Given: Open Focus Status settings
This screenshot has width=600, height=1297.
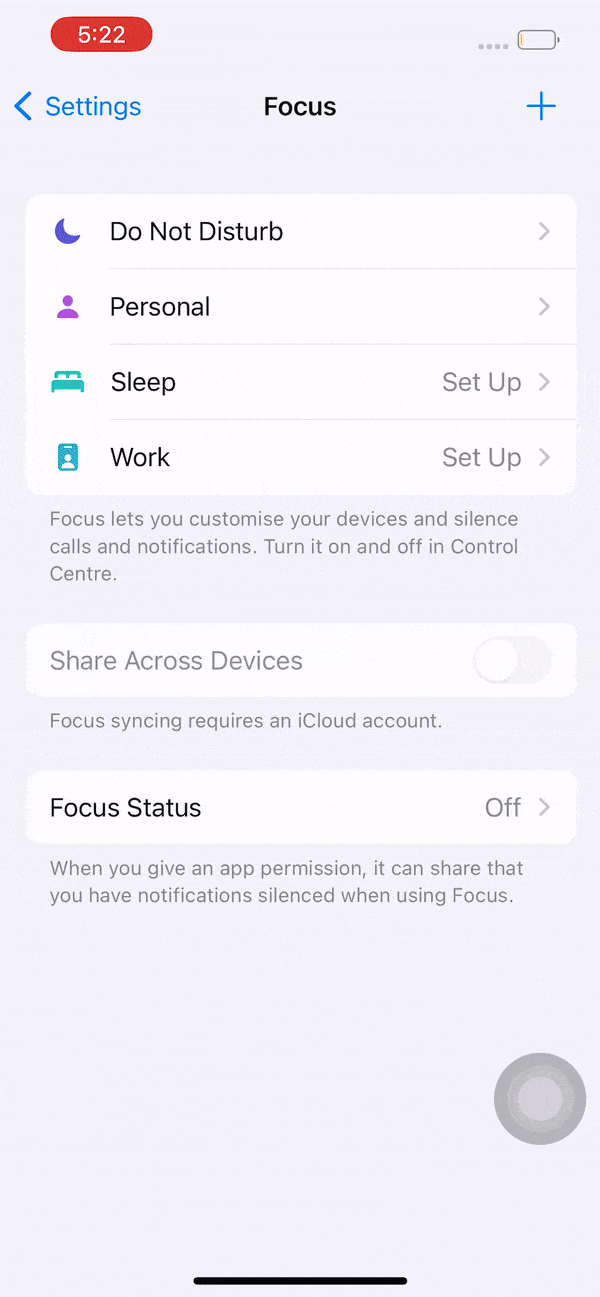Looking at the screenshot, I should tap(300, 808).
